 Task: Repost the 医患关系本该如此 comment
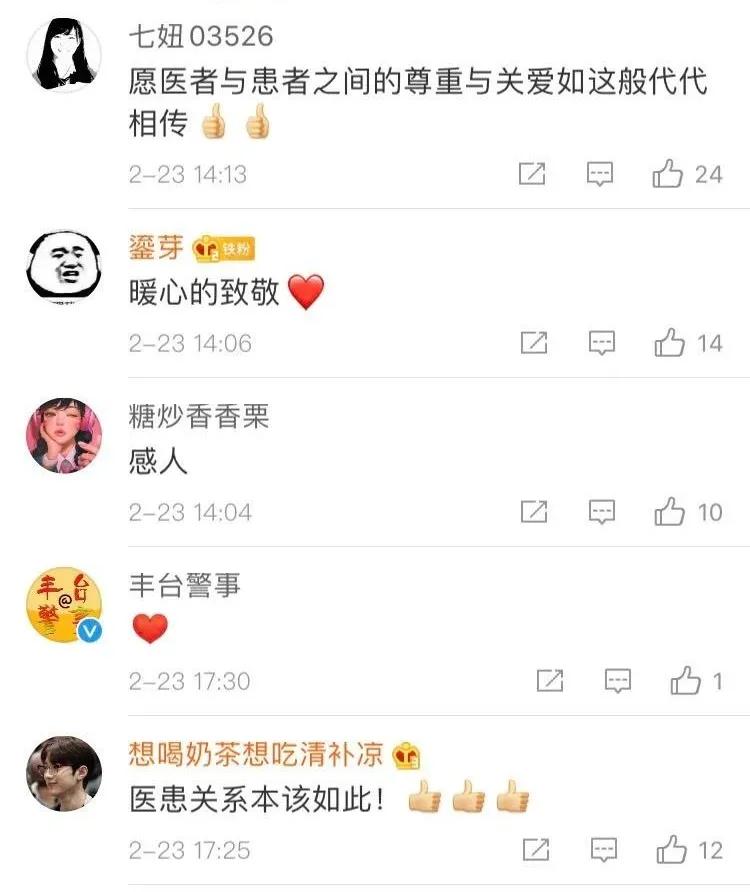tap(536, 850)
